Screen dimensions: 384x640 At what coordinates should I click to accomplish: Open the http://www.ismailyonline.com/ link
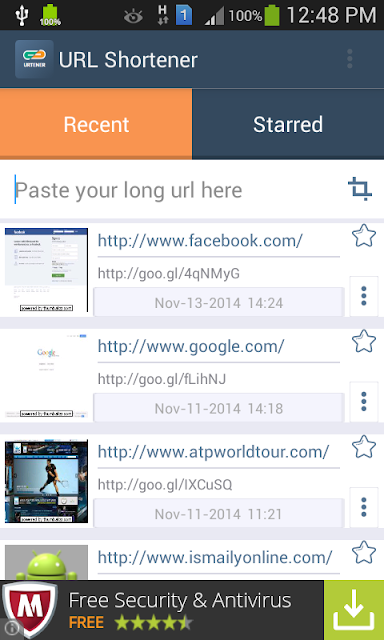click(x=215, y=557)
